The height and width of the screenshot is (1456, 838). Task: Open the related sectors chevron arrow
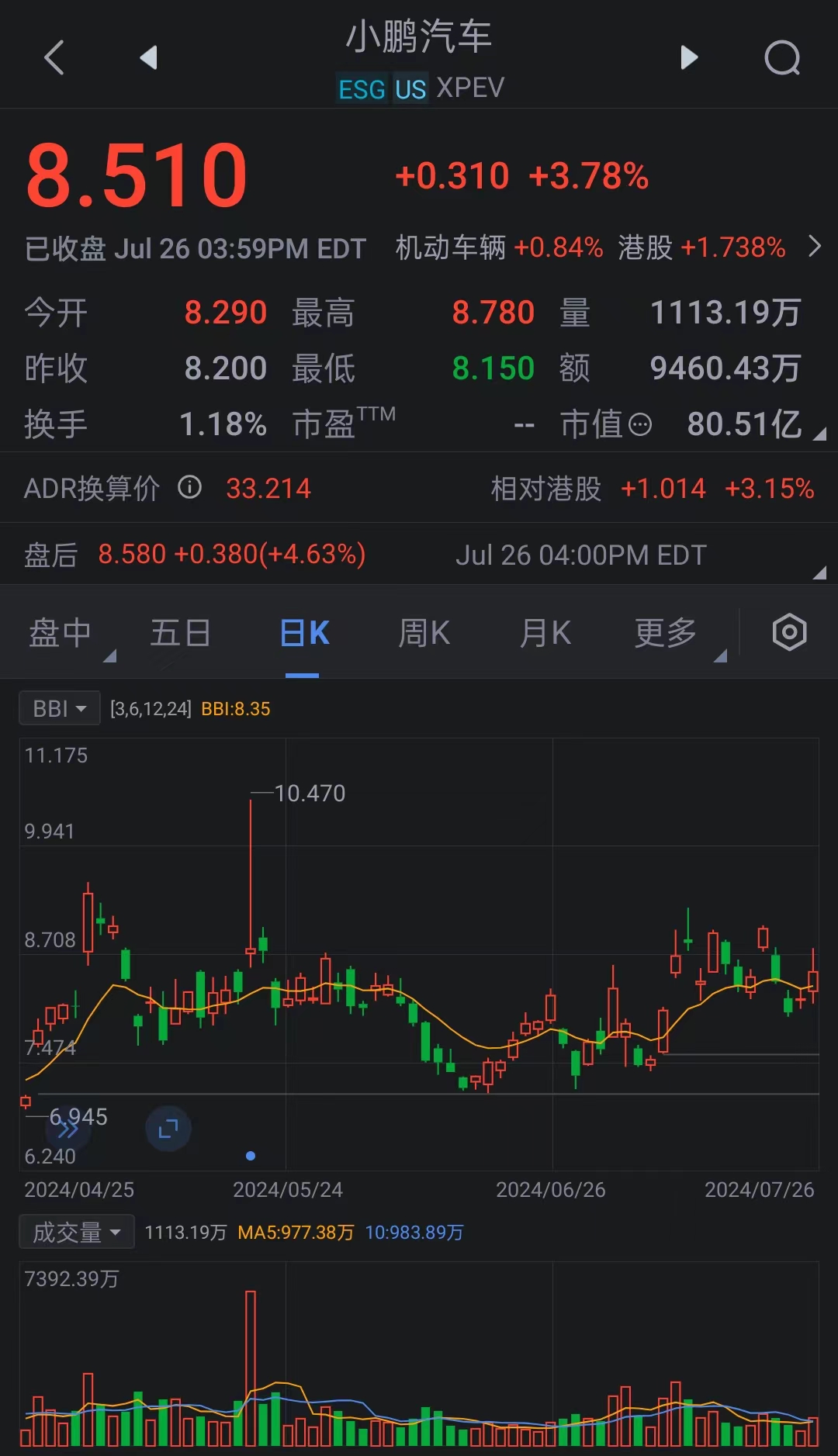(x=814, y=247)
